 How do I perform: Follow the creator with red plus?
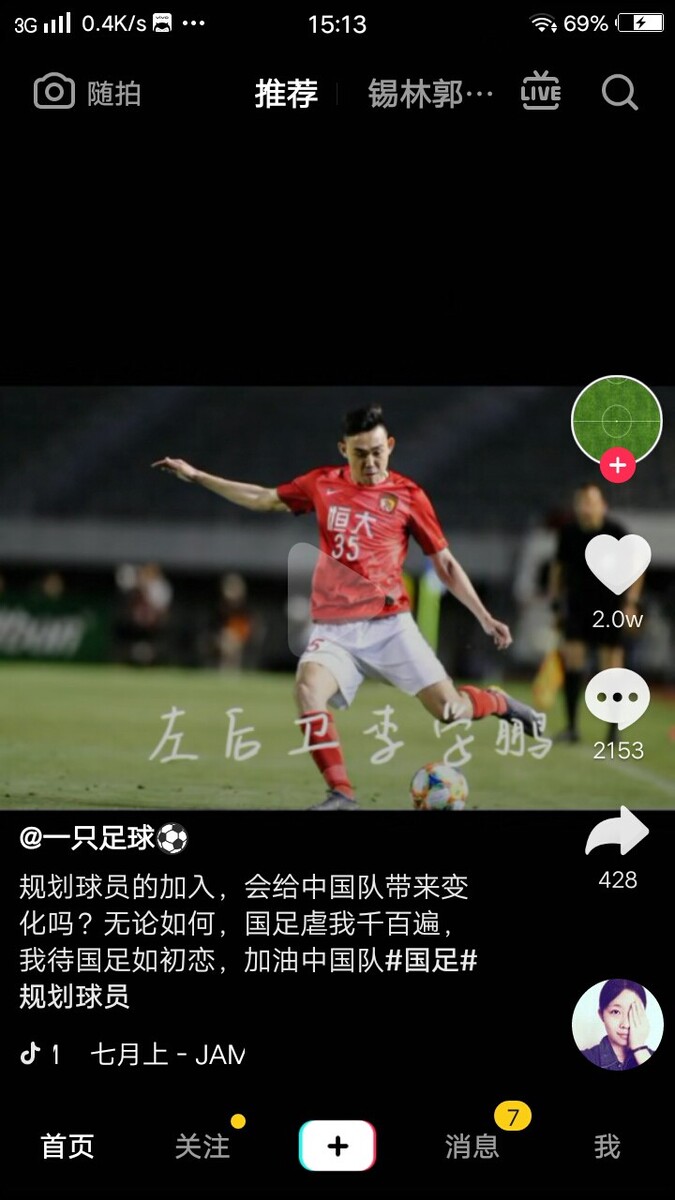pos(617,465)
